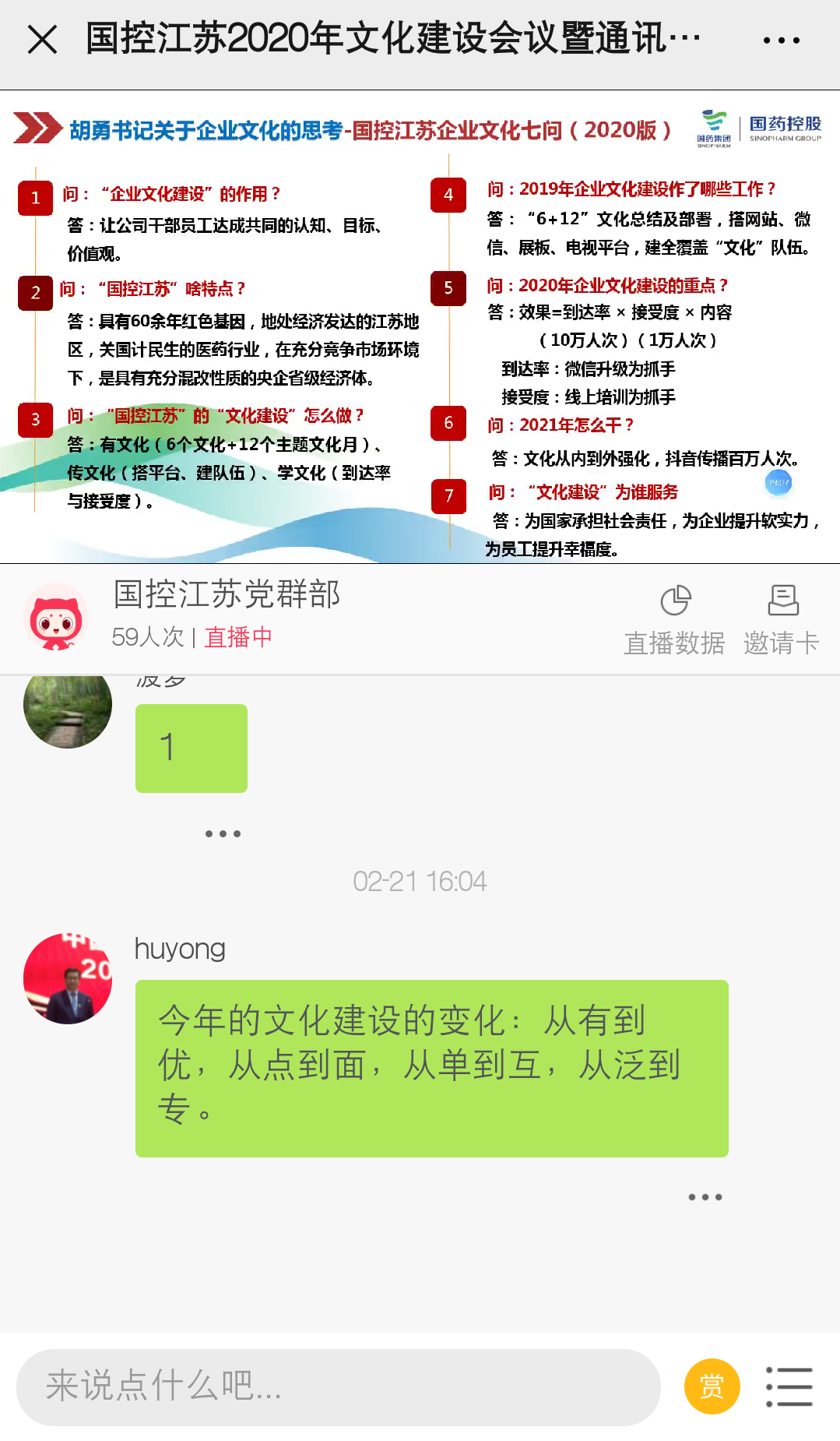Open 国控江苏党群部 host avatar
Screen dimensions: 840x1441
pos(55,618)
